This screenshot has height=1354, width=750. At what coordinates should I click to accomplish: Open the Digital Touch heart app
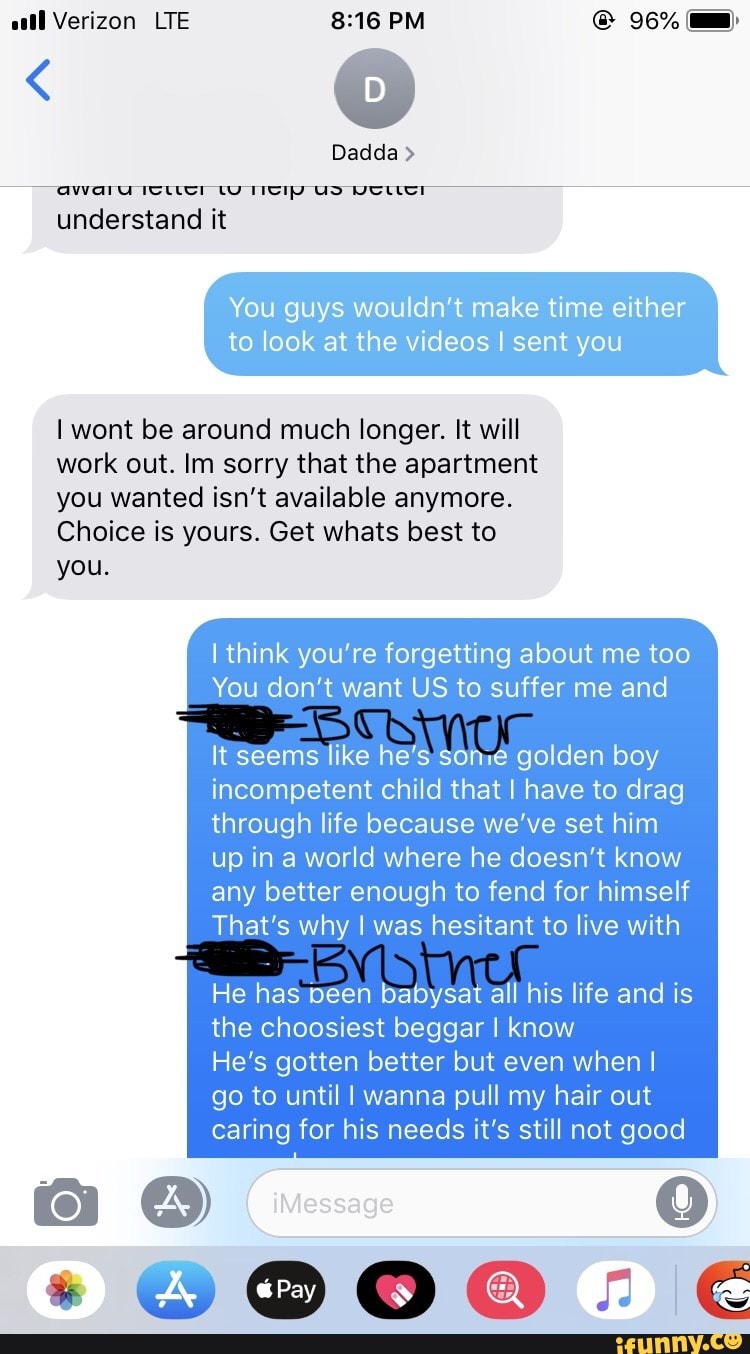[396, 1289]
